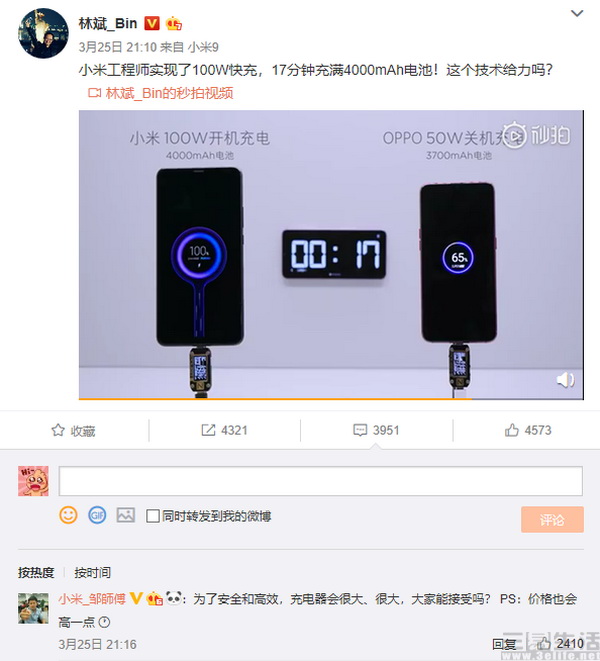This screenshot has height=661, width=600.
Task: Expand the post options chevron
Action: [576, 15]
